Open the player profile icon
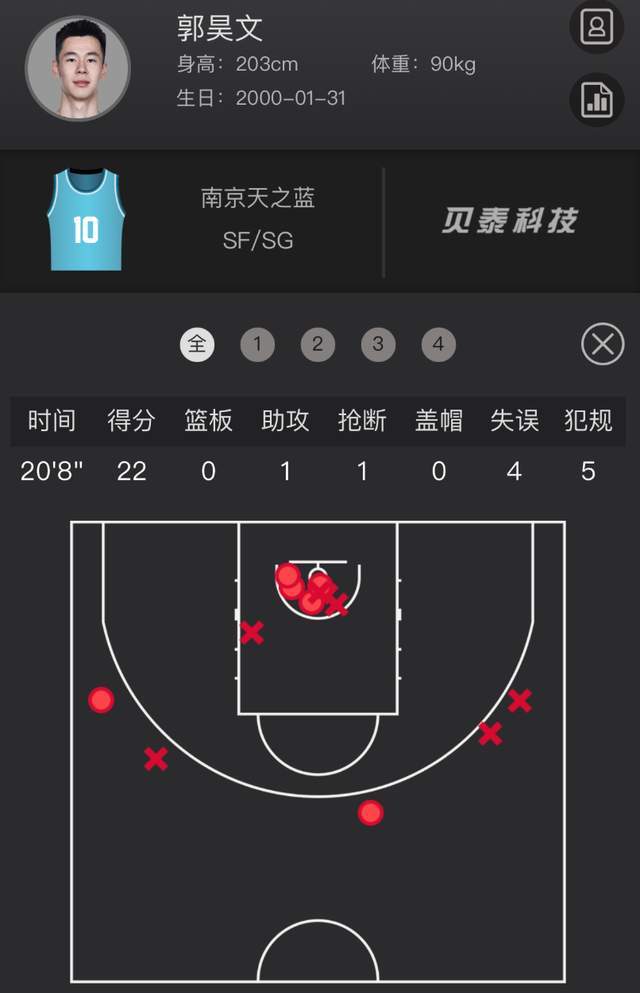 click(x=596, y=27)
